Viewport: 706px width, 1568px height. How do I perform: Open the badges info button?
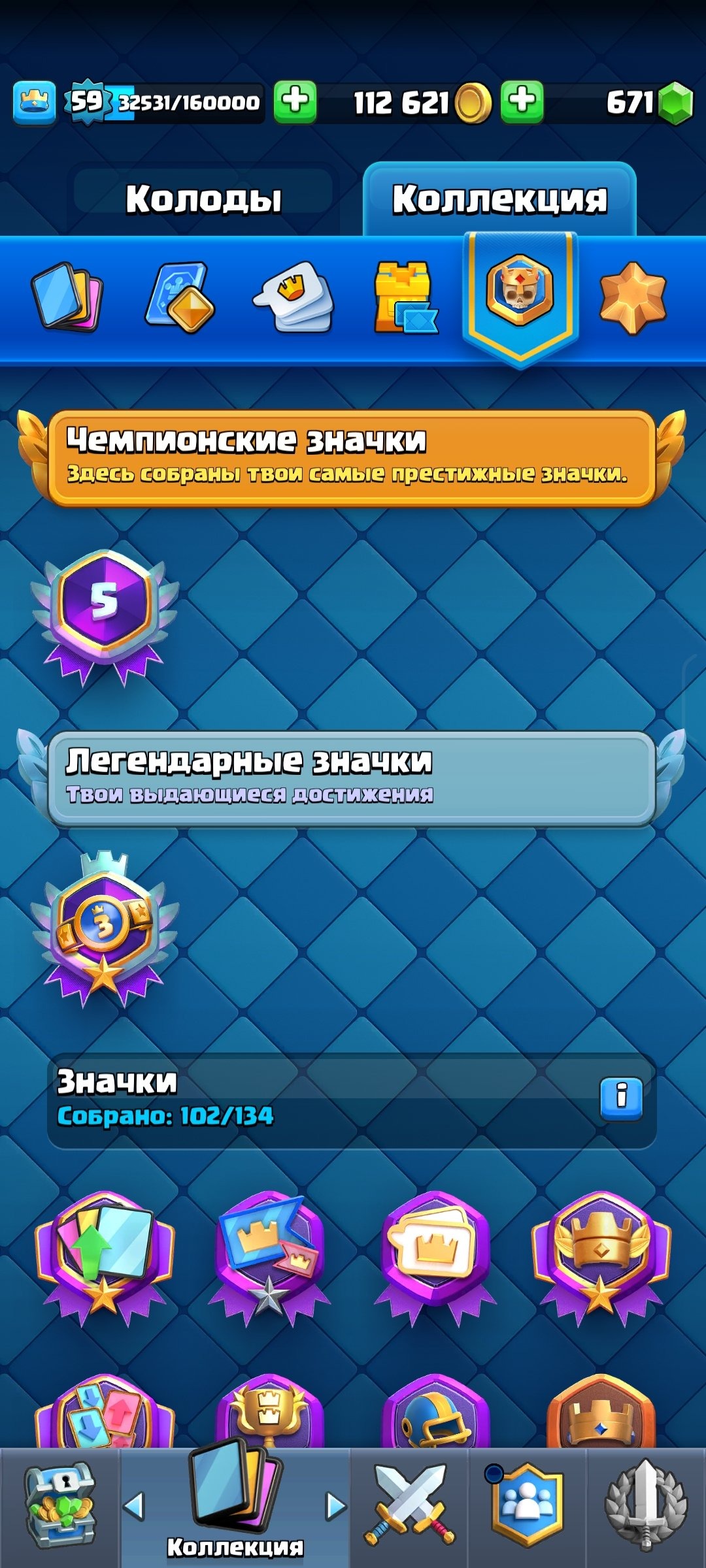coord(621,1099)
